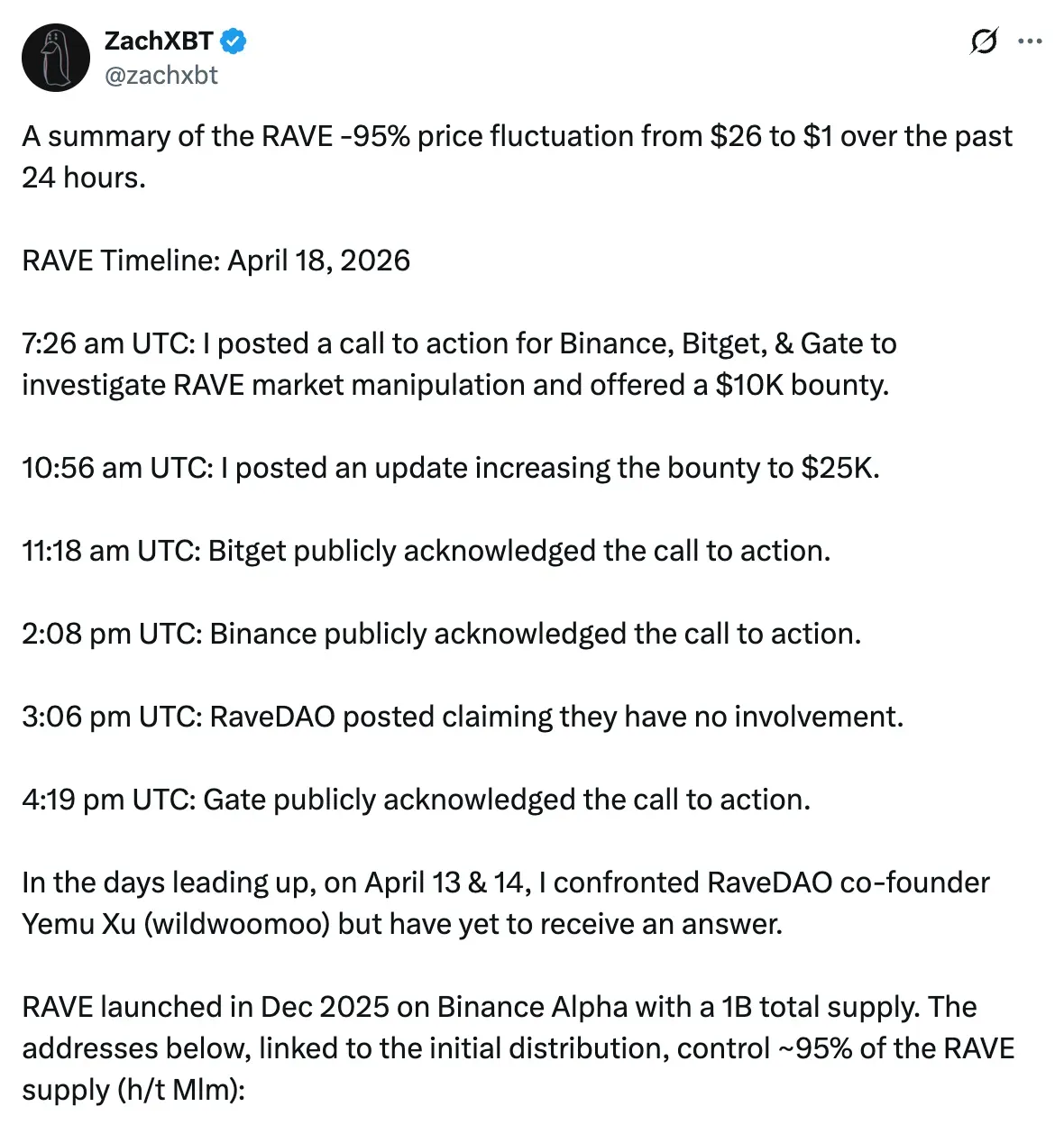Click the RaveDAO no-involvement line
Image resolution: width=1064 pixels, height=1125 pixels.
(460, 717)
